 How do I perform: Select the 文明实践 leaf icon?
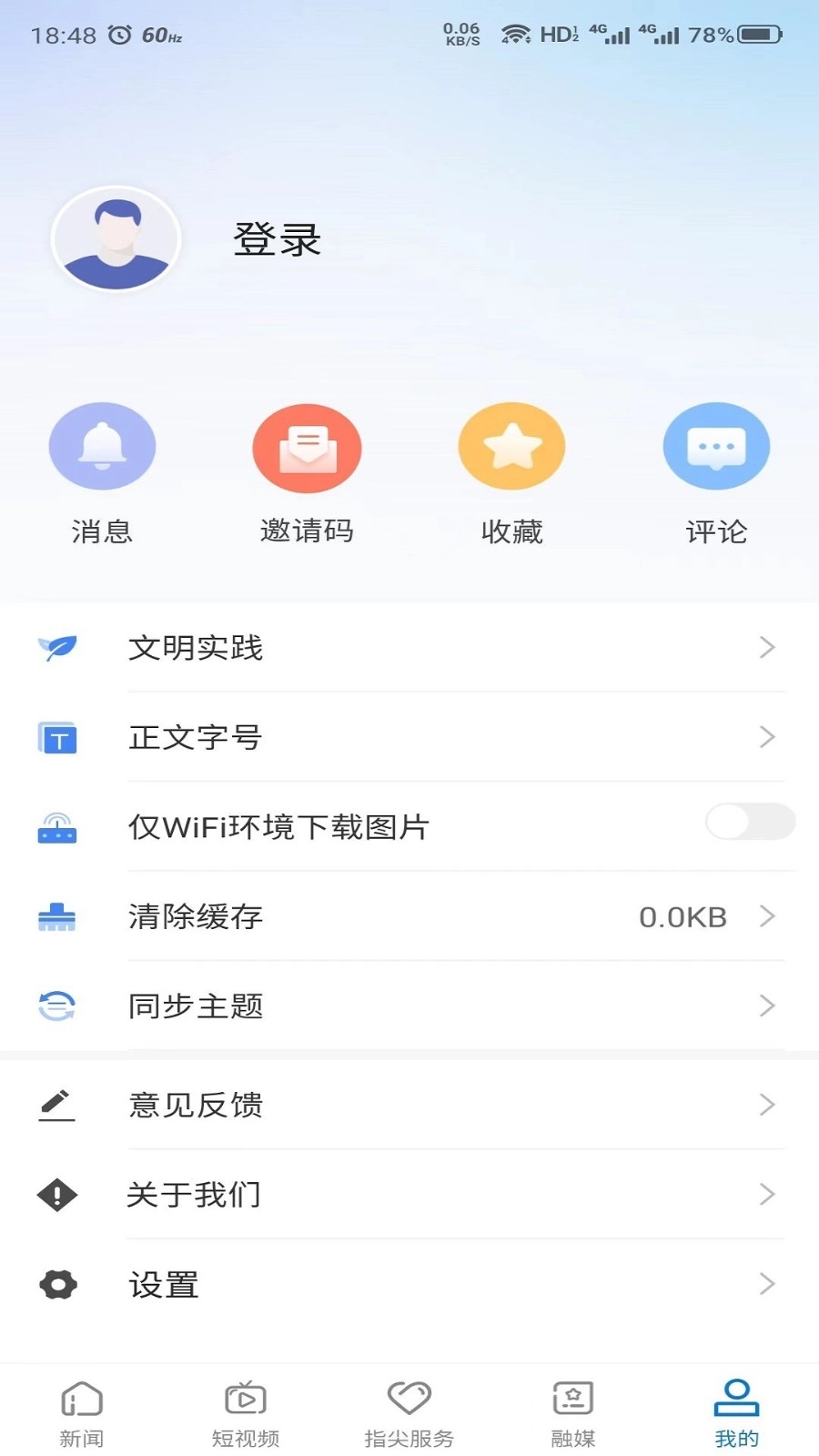click(56, 648)
